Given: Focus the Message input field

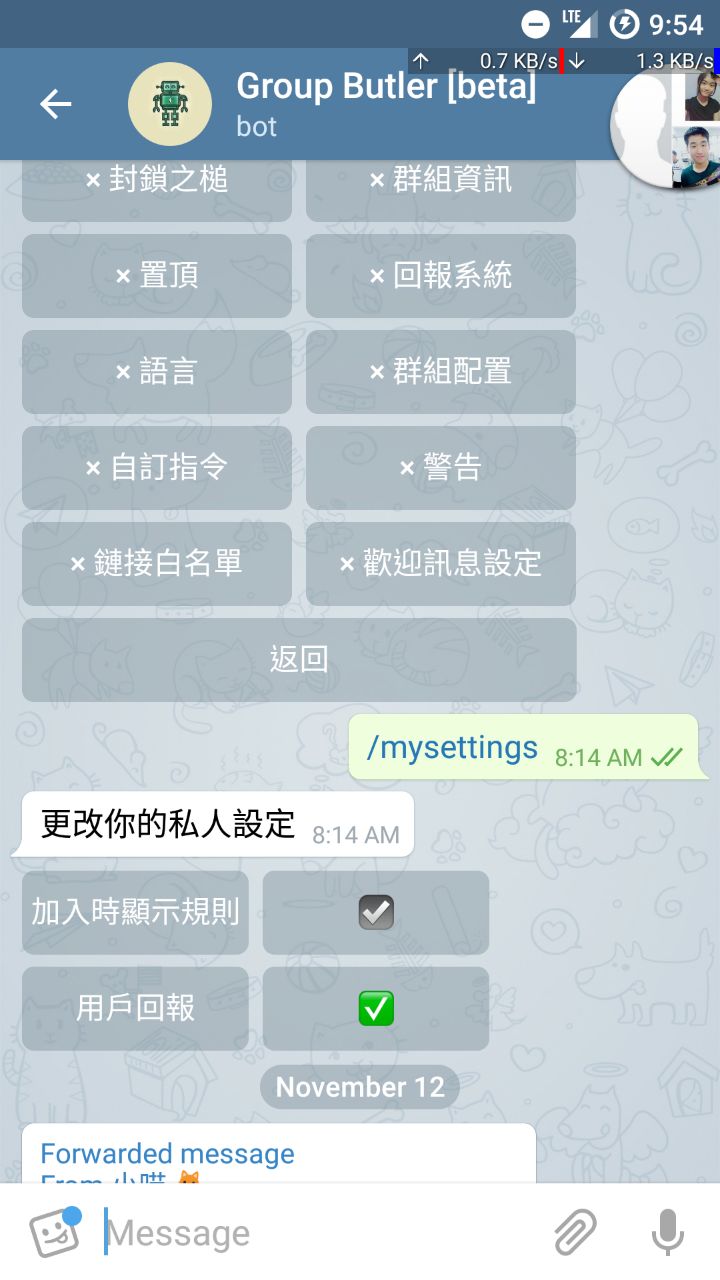Looking at the screenshot, I should pyautogui.click(x=320, y=1233).
